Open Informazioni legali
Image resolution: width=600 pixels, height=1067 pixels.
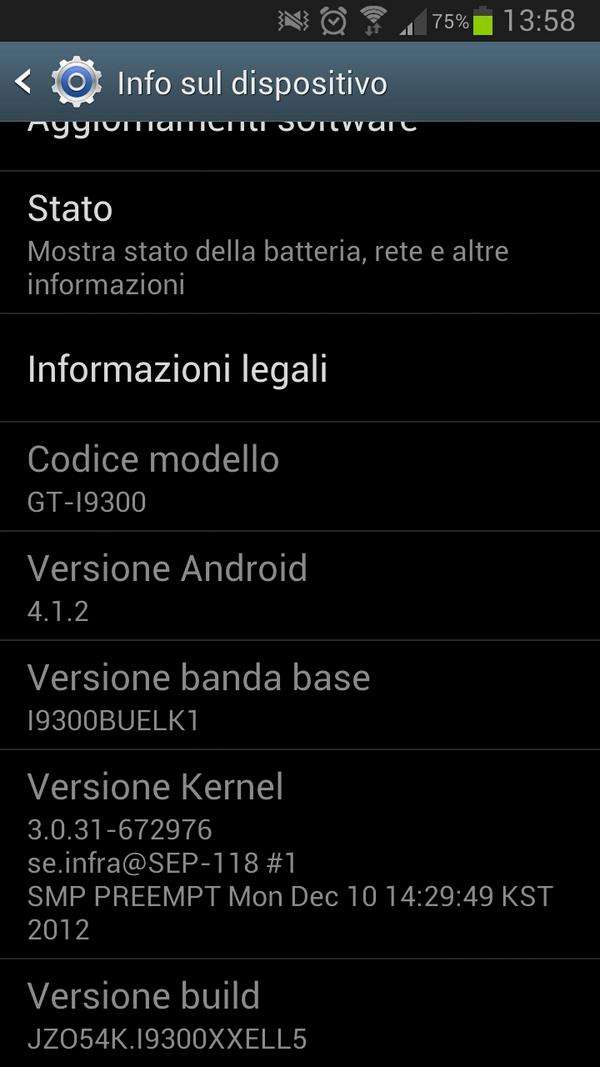[x=300, y=368]
